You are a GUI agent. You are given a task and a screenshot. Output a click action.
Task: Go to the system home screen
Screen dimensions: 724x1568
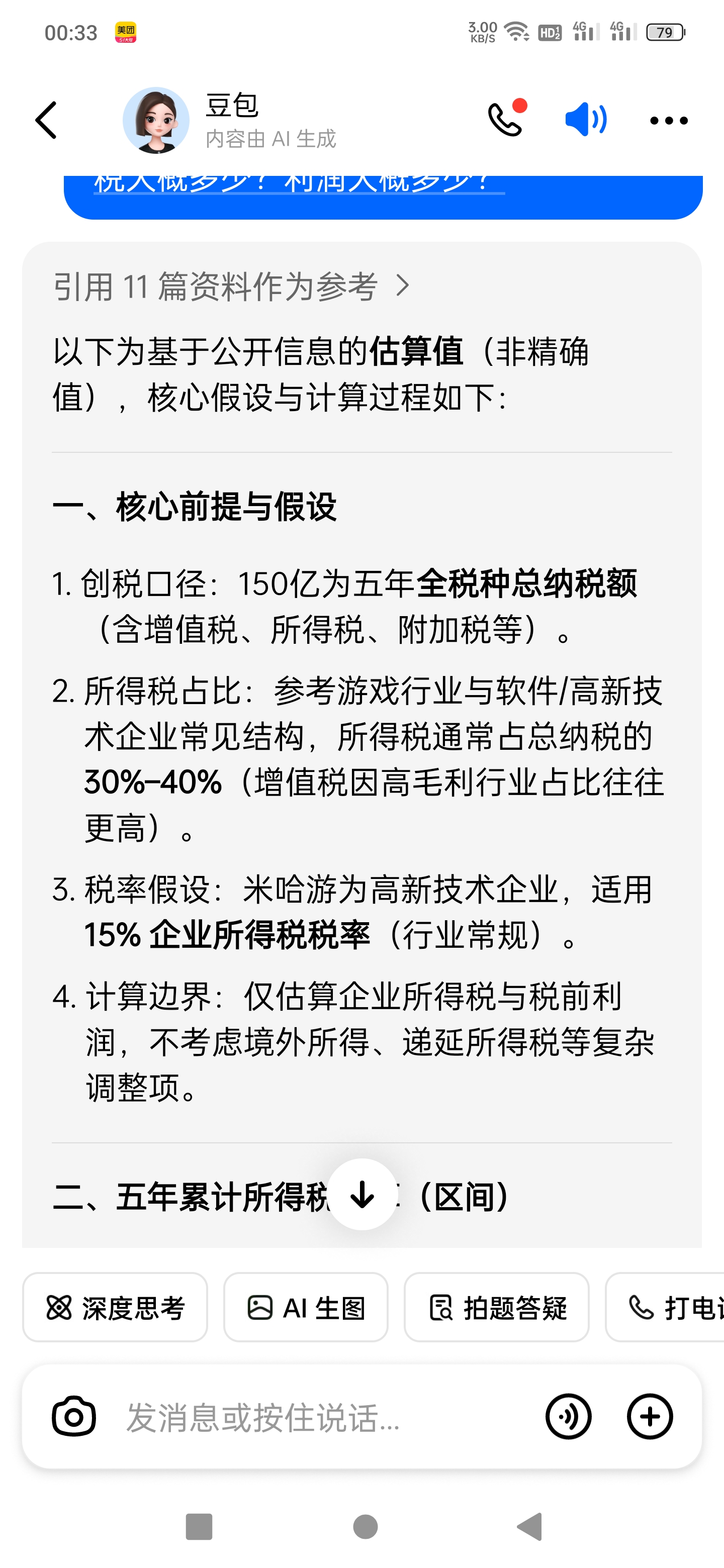365,1527
